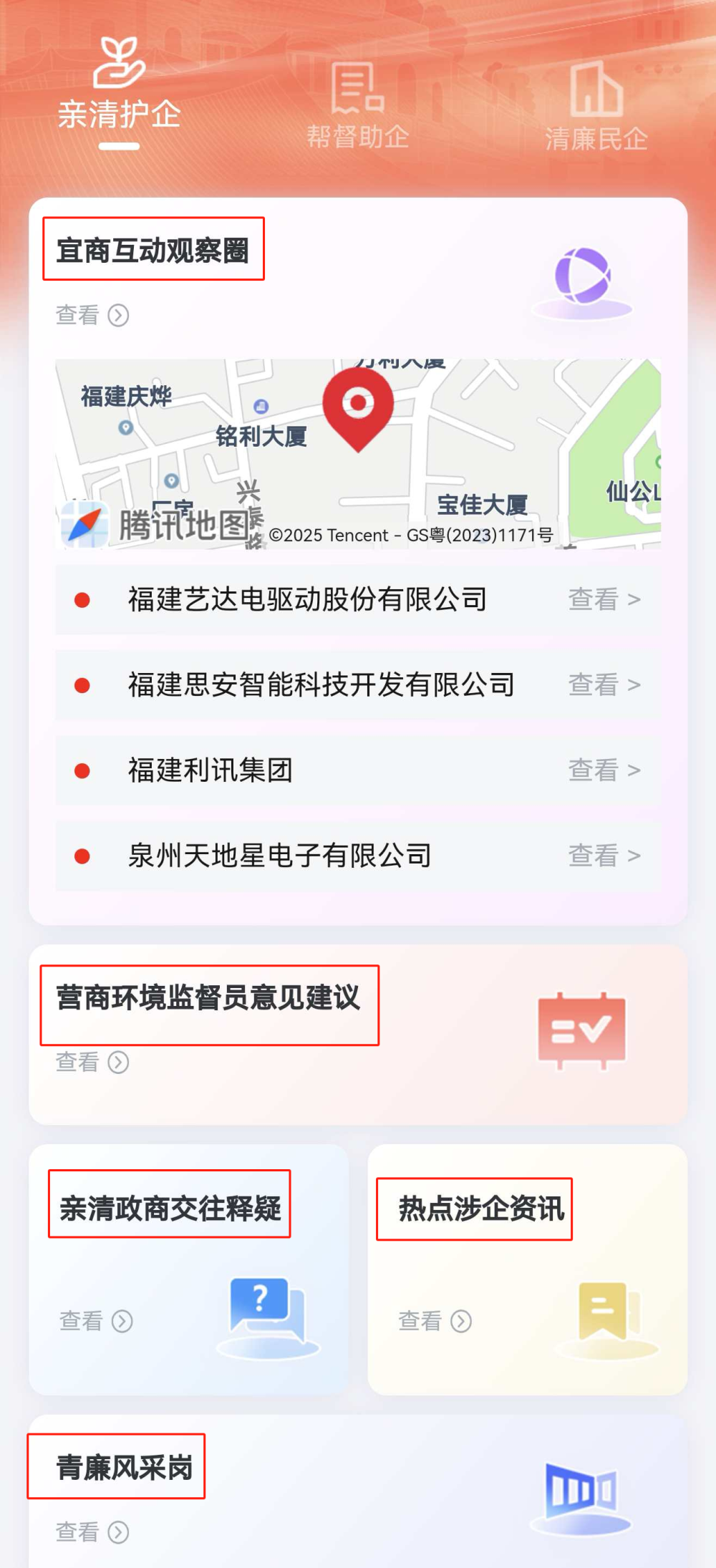Click the white underline indicator below 亲清护企
The width and height of the screenshot is (716, 1568).
(119, 144)
